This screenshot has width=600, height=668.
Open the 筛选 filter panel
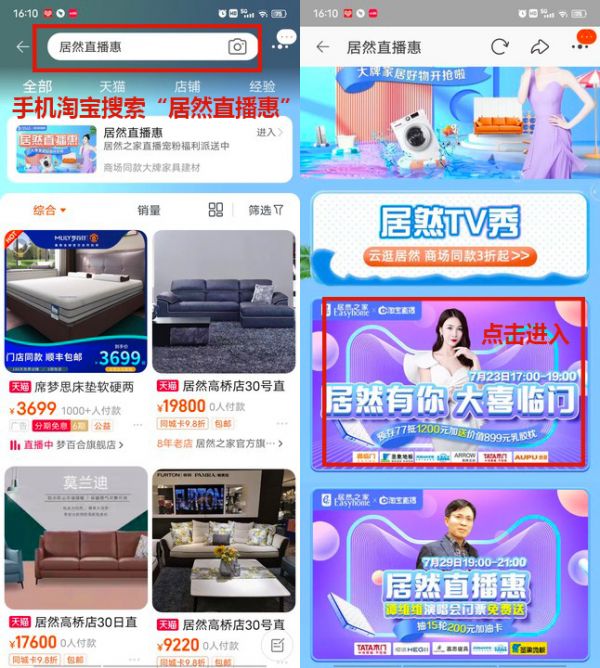265,210
